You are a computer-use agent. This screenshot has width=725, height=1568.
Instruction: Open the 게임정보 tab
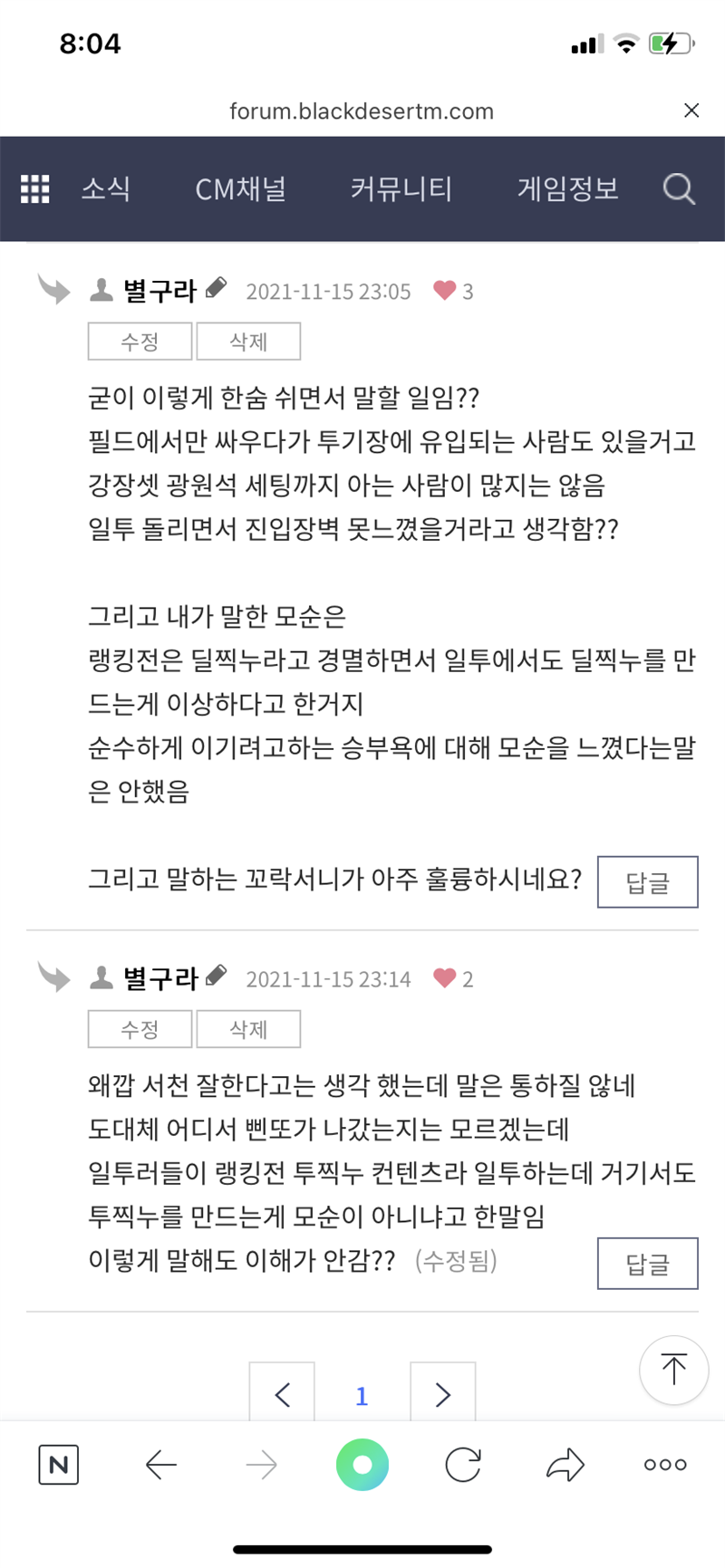pyautogui.click(x=567, y=188)
